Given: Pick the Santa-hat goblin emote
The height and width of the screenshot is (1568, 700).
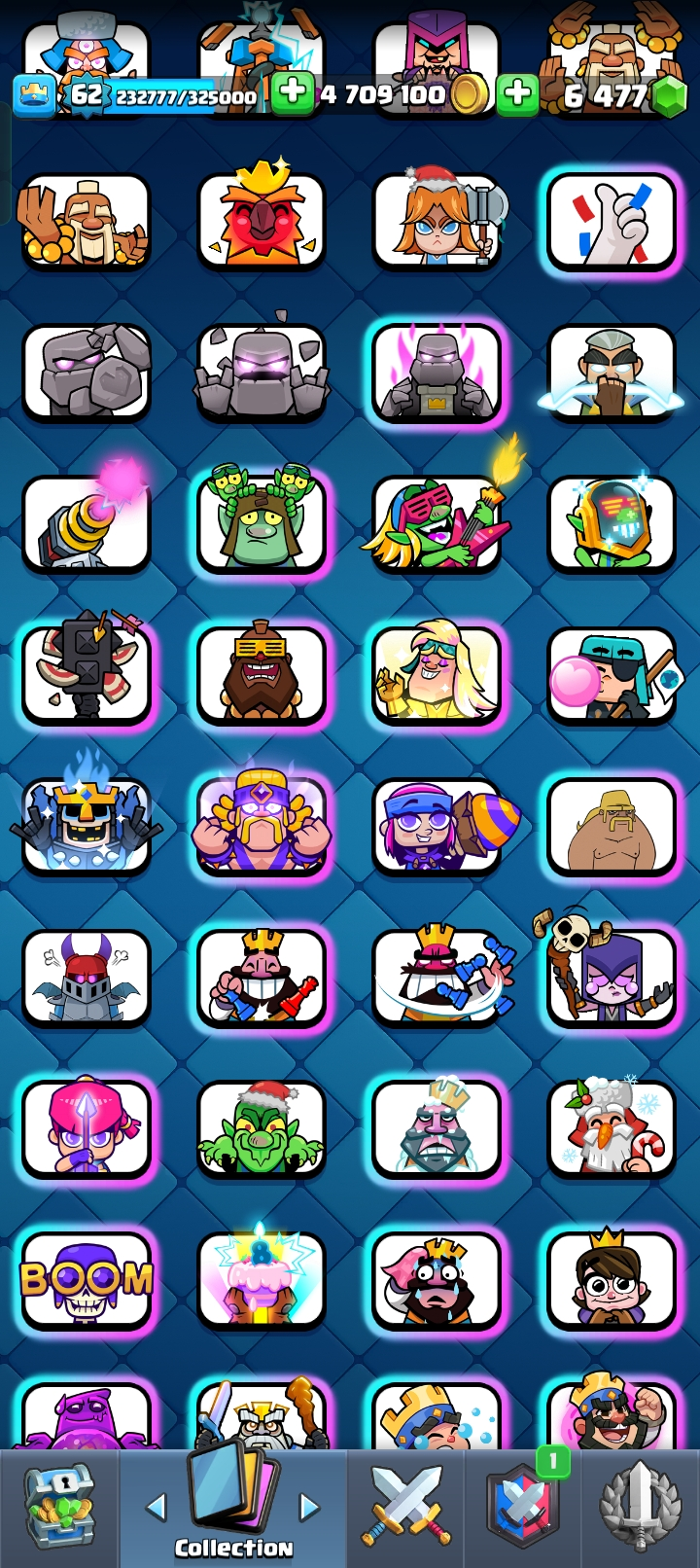Looking at the screenshot, I should [262, 1128].
